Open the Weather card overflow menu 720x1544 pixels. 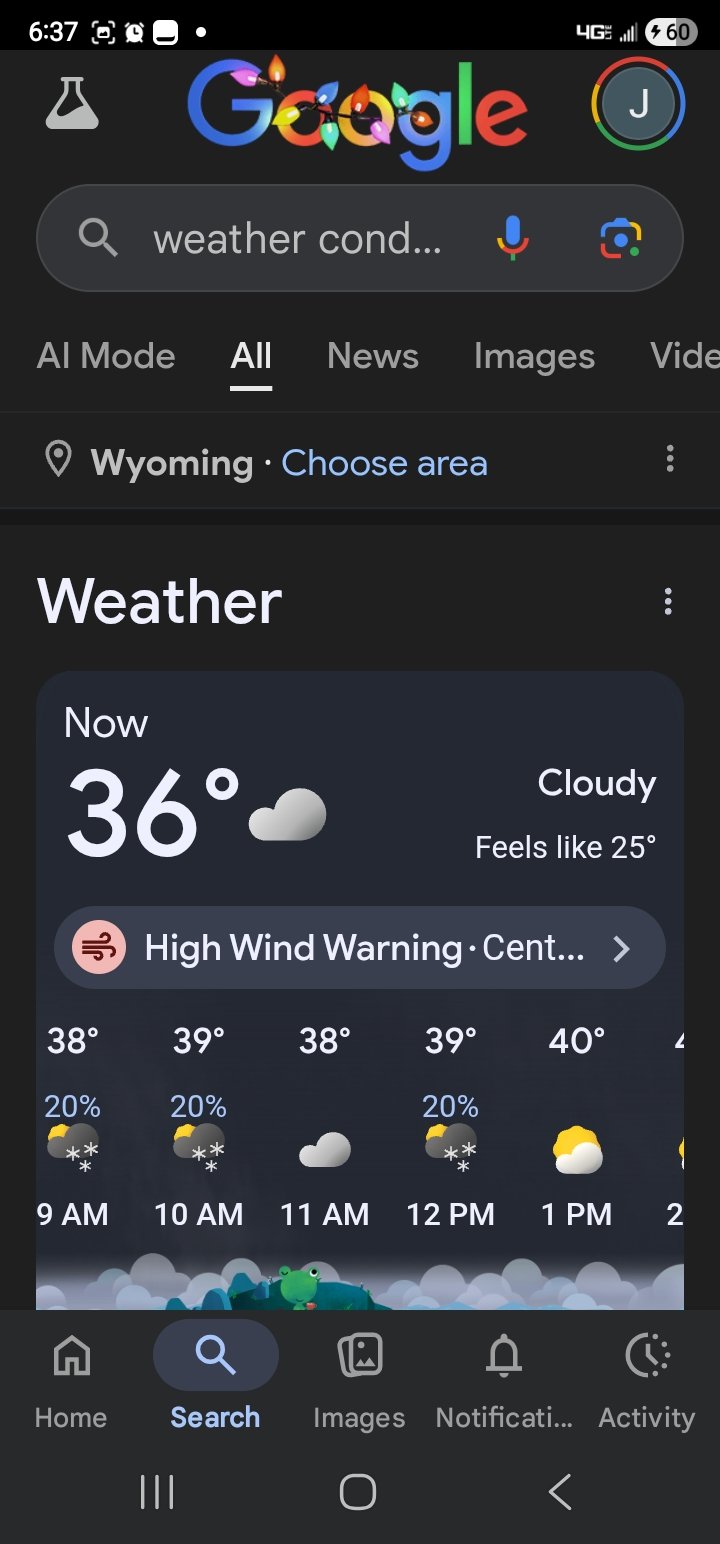tap(668, 601)
